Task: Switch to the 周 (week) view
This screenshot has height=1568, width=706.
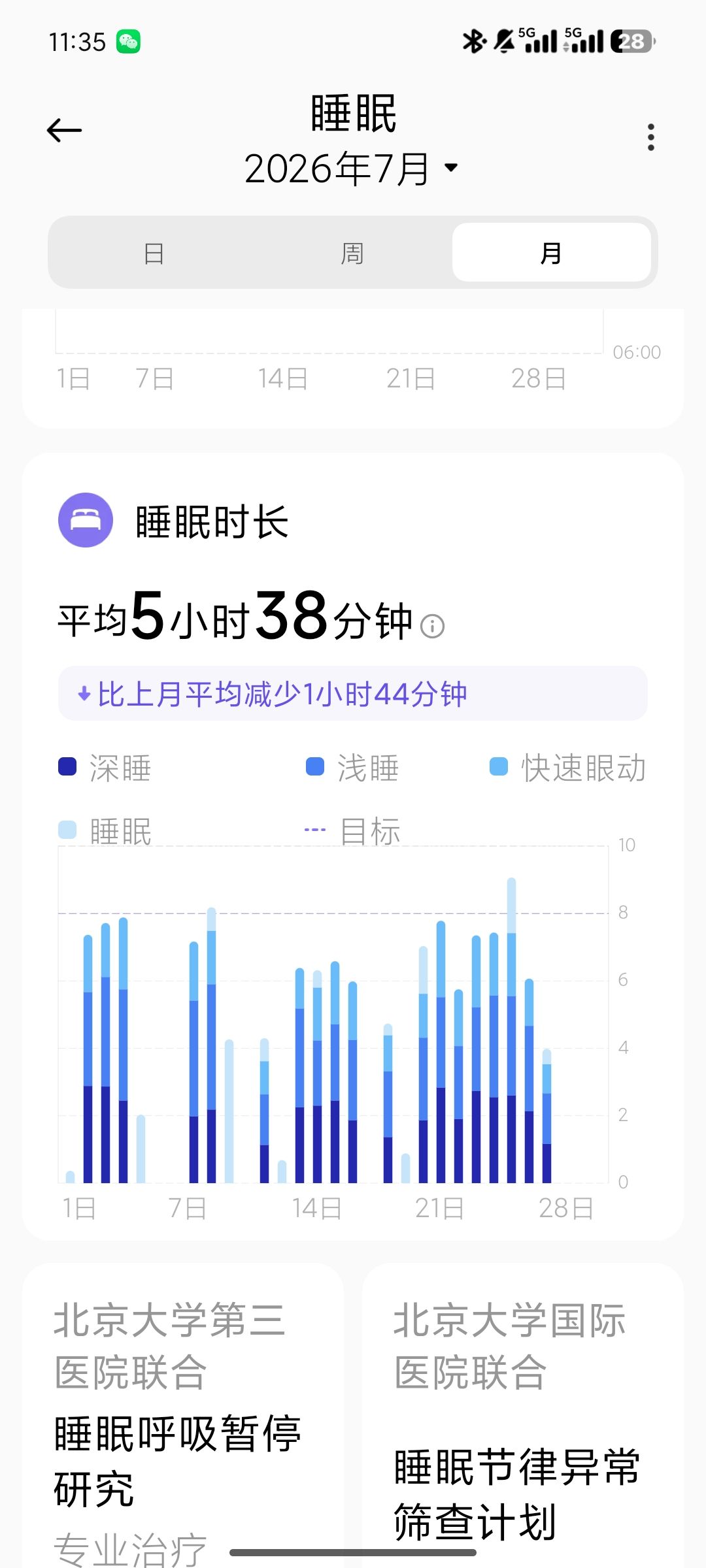Action: pos(352,253)
